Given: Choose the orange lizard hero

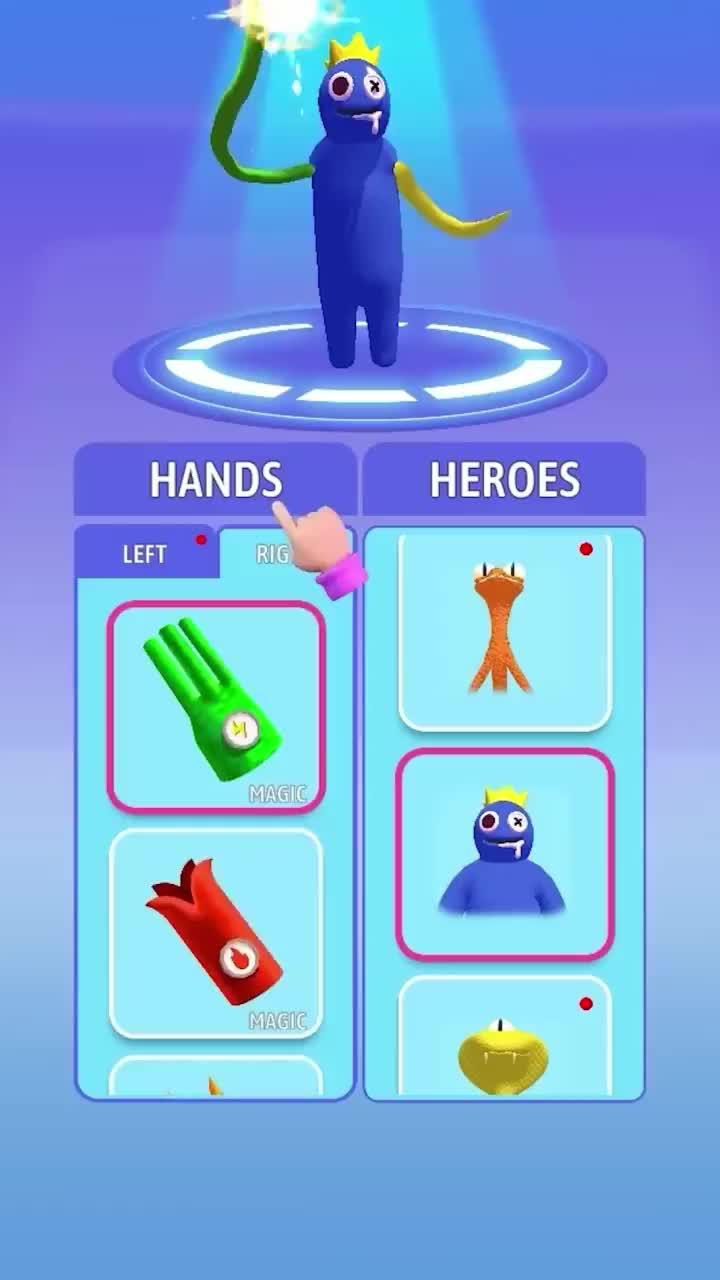Looking at the screenshot, I should point(505,632).
